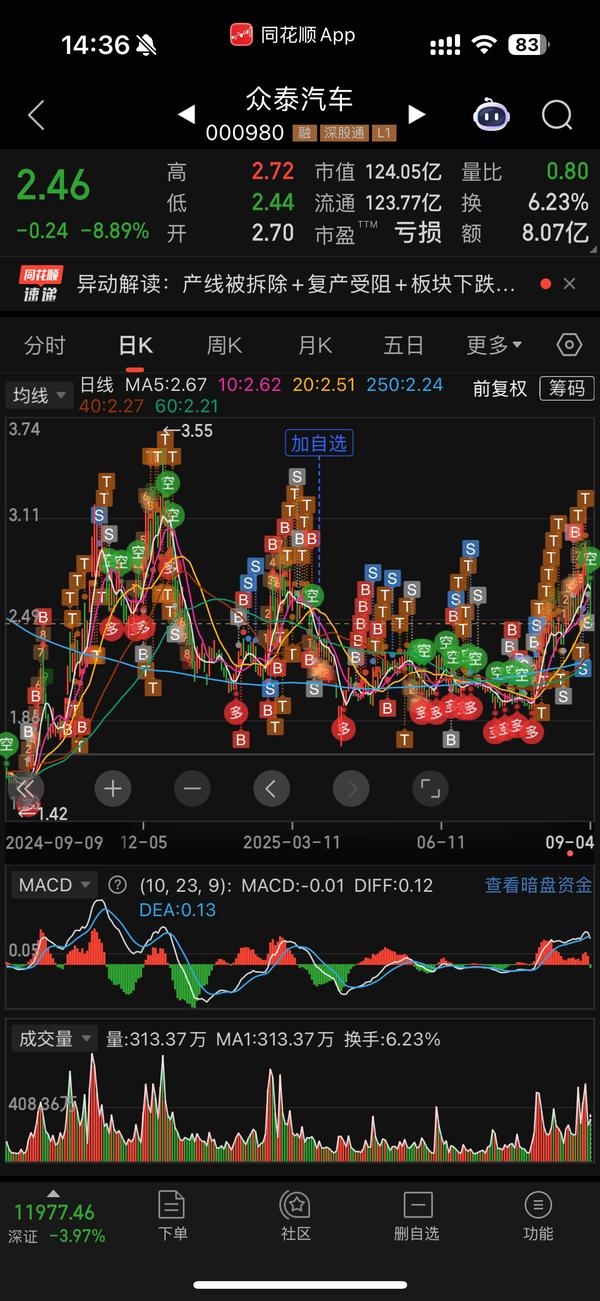
Task: Open the 均线 indicator dropdown
Action: [x=40, y=395]
